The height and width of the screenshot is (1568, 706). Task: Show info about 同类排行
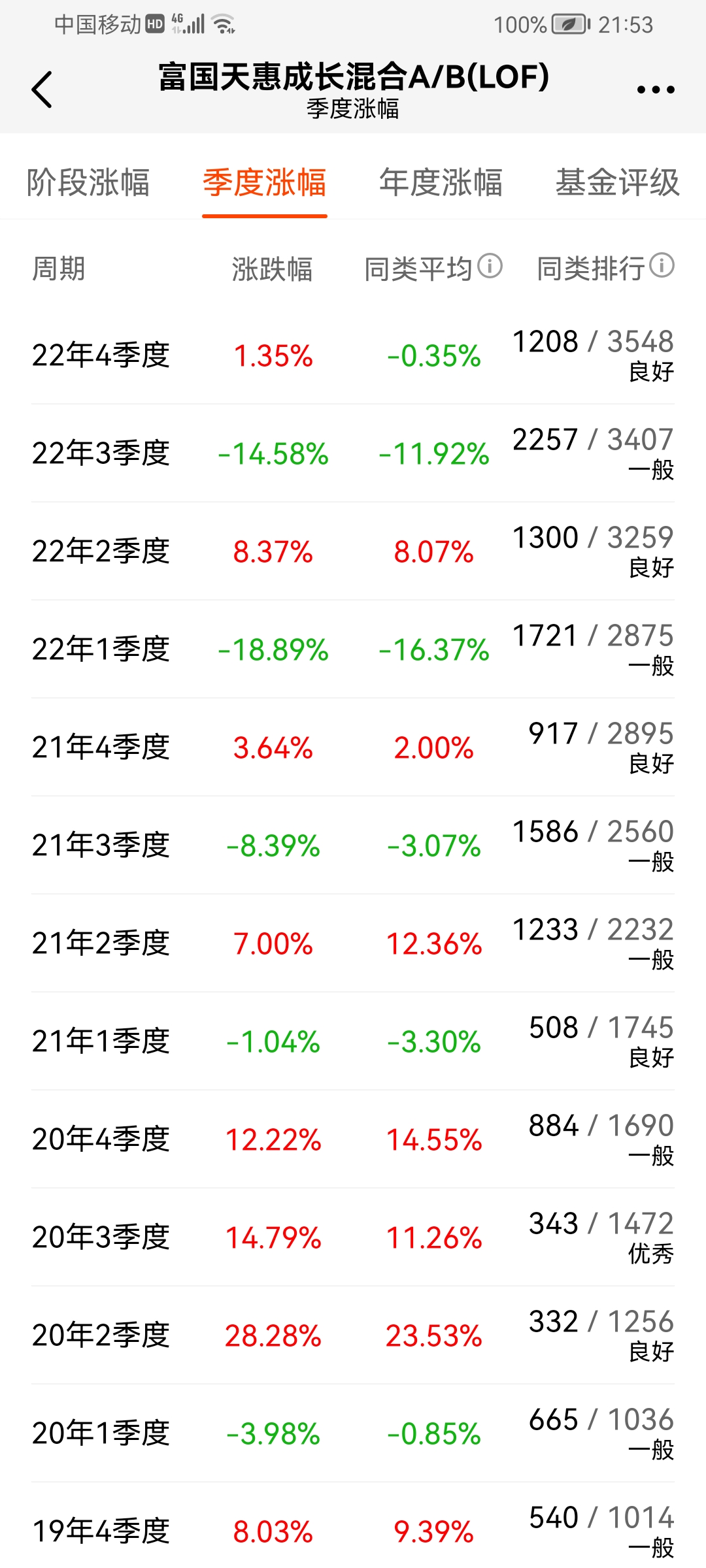pos(662,266)
